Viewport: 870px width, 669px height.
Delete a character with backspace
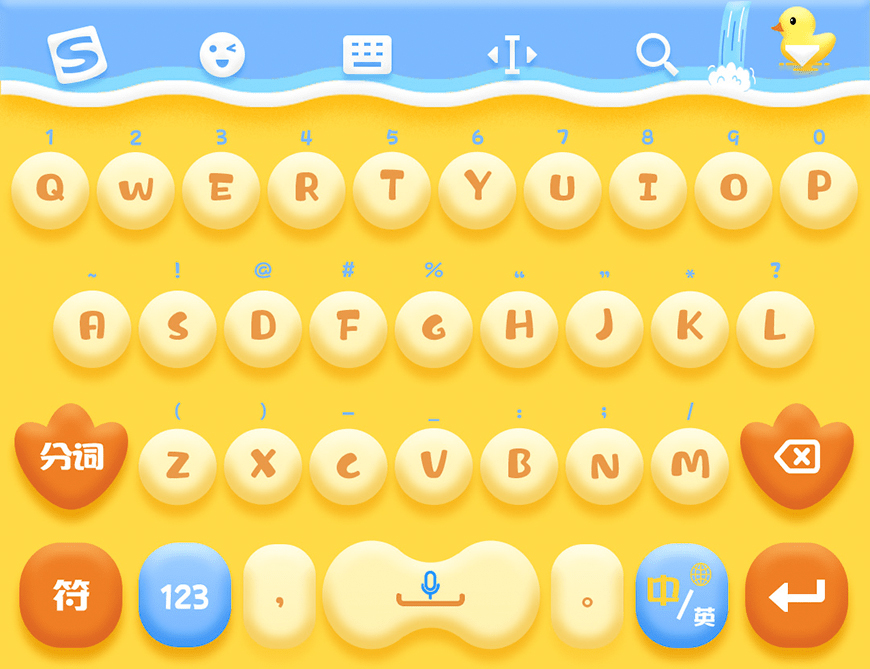tap(797, 458)
